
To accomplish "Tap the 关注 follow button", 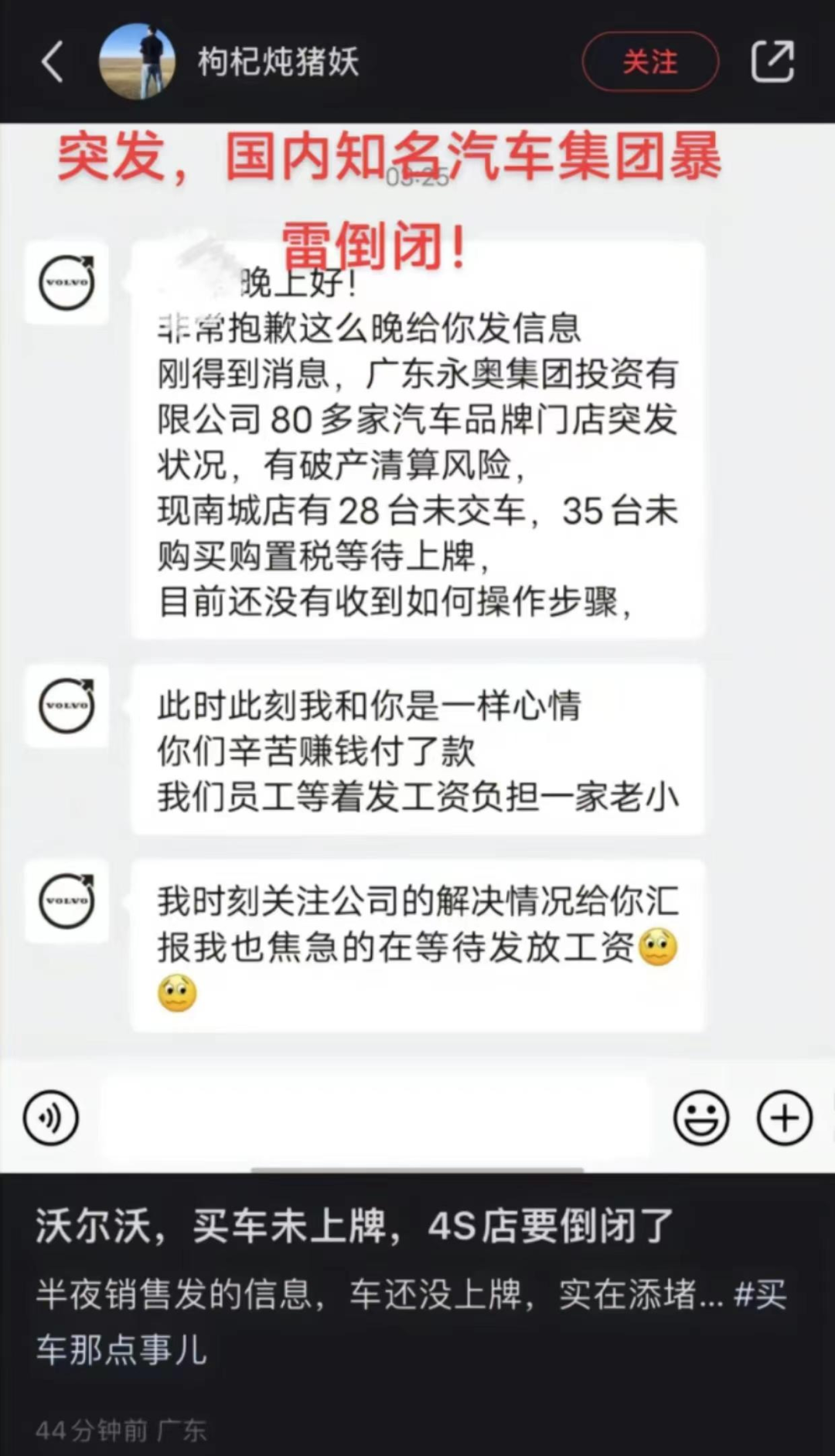I will click(649, 62).
